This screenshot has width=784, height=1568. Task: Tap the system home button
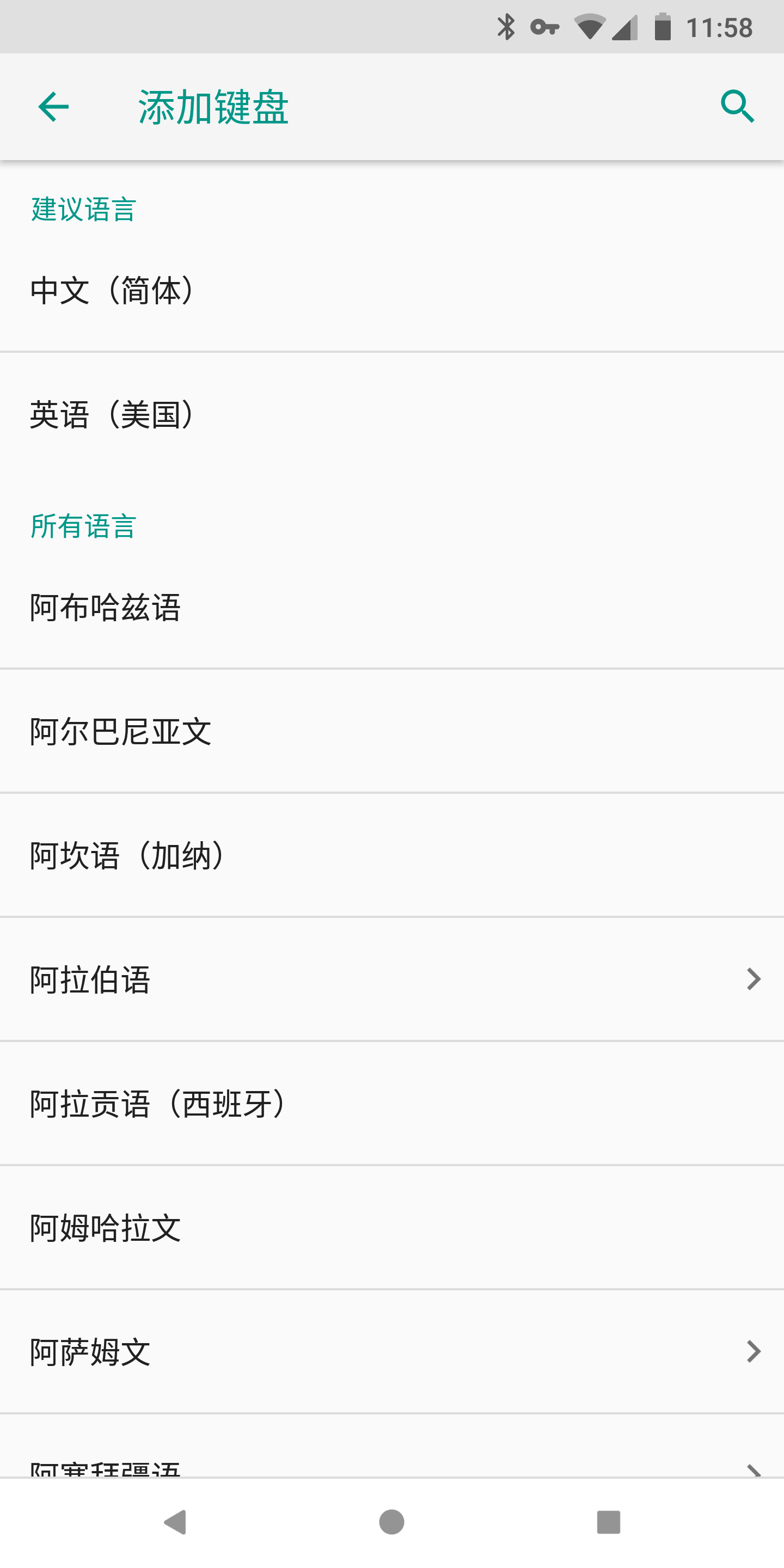pyautogui.click(x=391, y=1522)
